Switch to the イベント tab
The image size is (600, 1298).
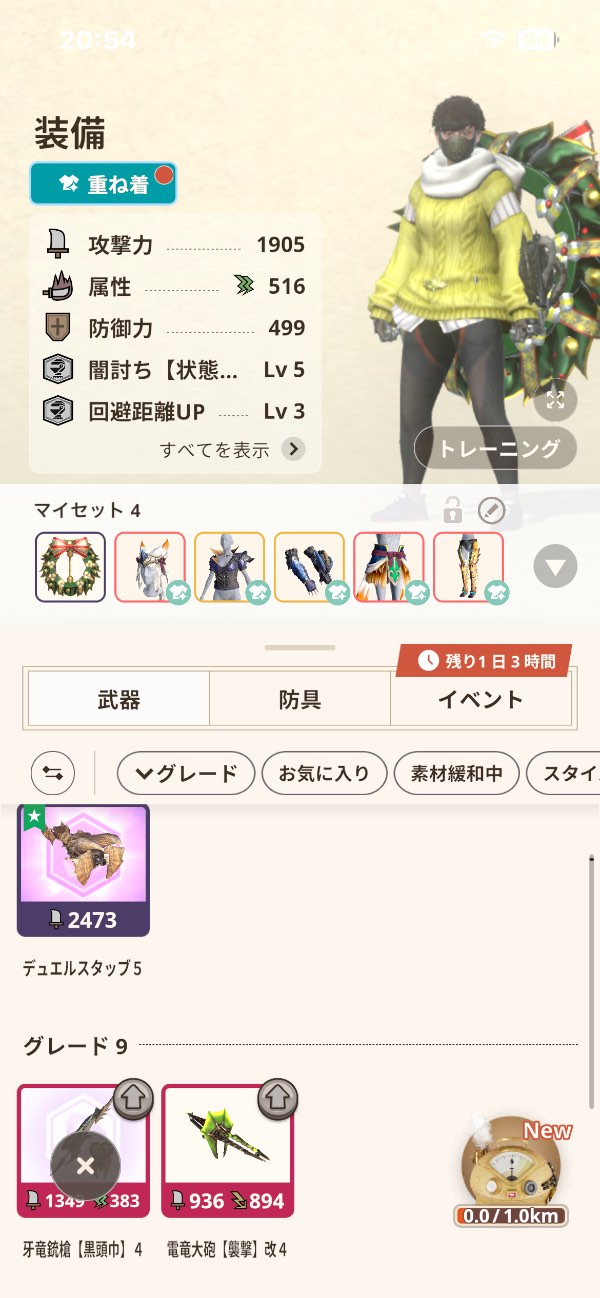pyautogui.click(x=480, y=699)
